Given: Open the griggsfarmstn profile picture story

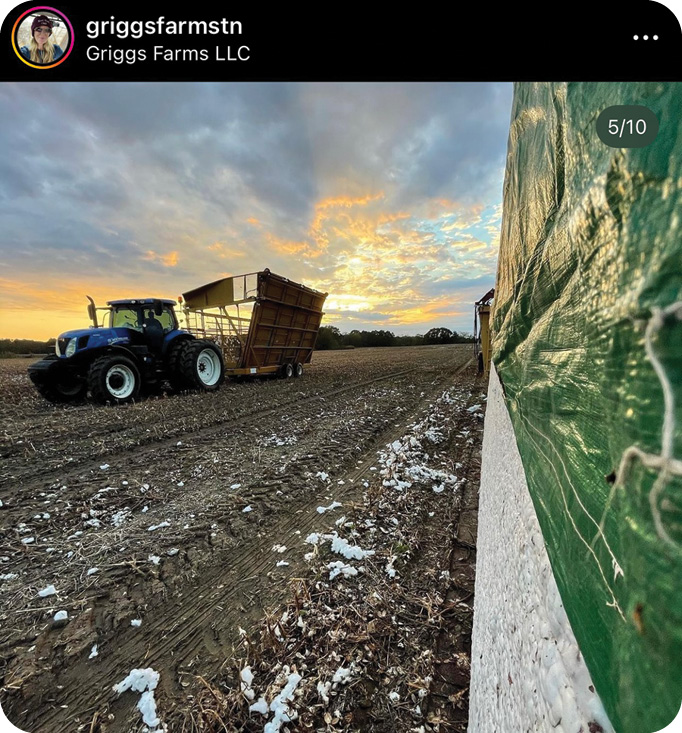Looking at the screenshot, I should (42, 38).
